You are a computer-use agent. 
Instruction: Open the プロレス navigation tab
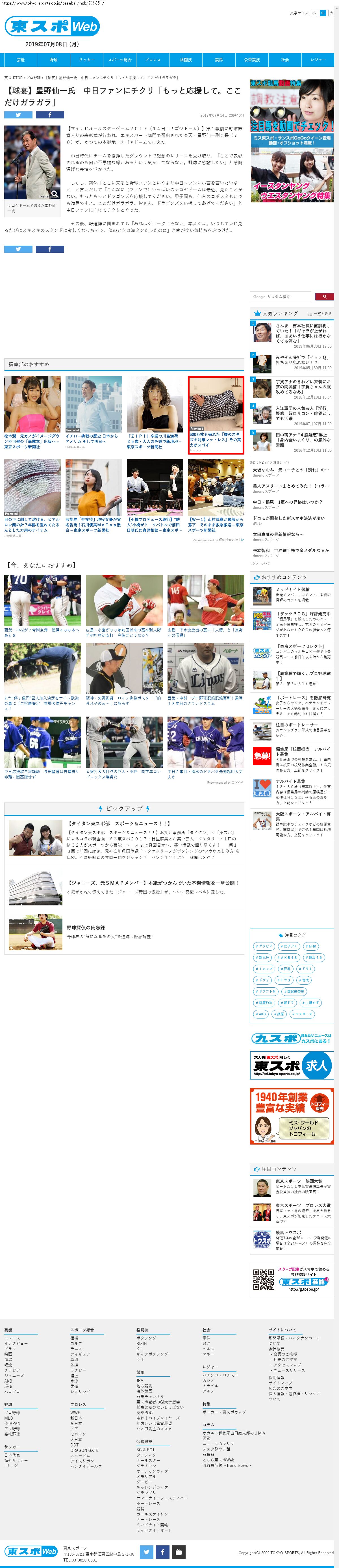153,60
